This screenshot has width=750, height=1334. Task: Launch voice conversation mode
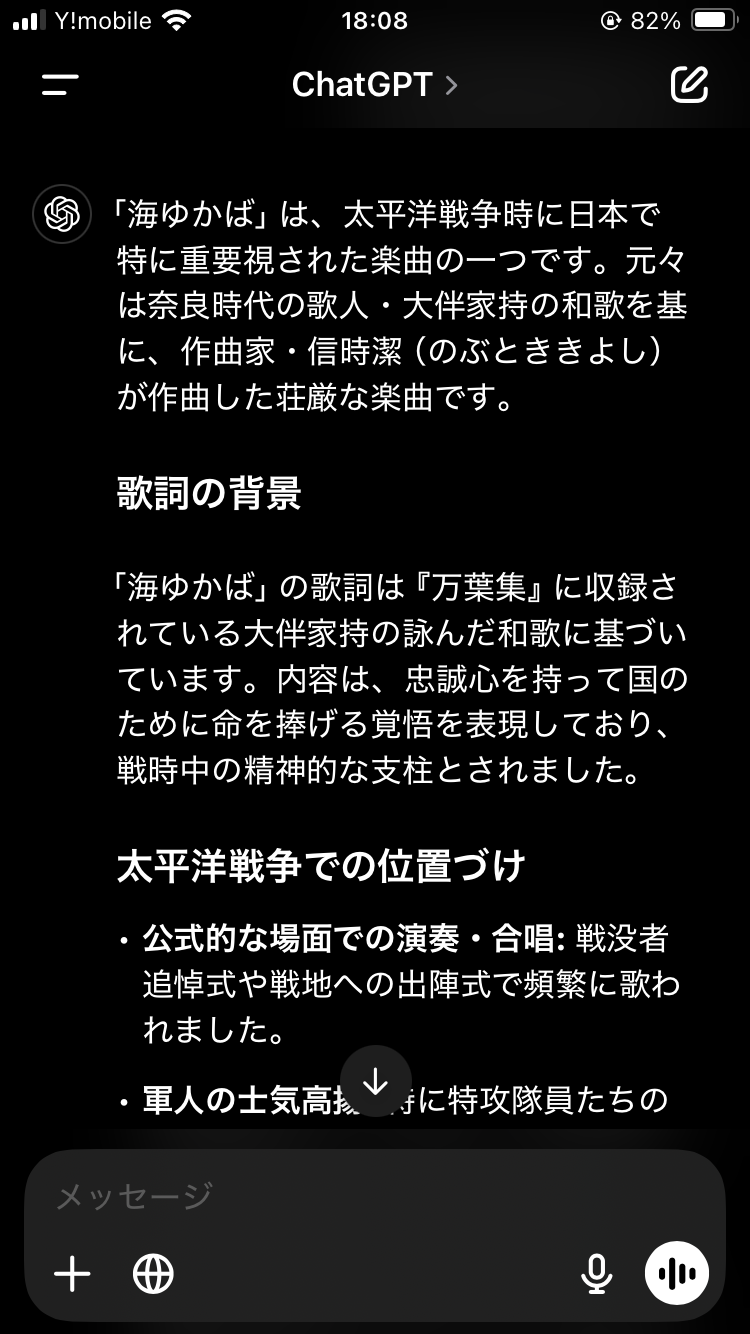(677, 1274)
